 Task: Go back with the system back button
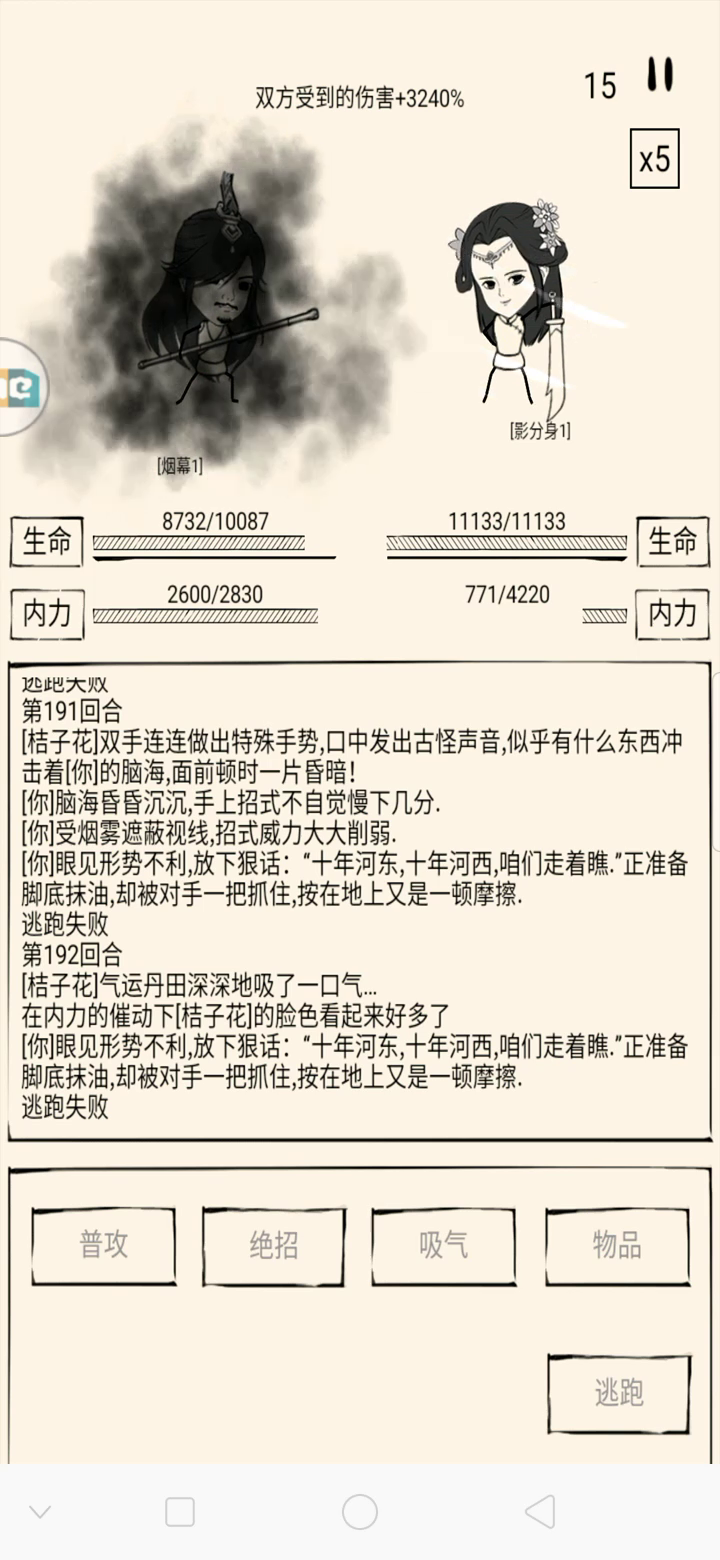540,1512
